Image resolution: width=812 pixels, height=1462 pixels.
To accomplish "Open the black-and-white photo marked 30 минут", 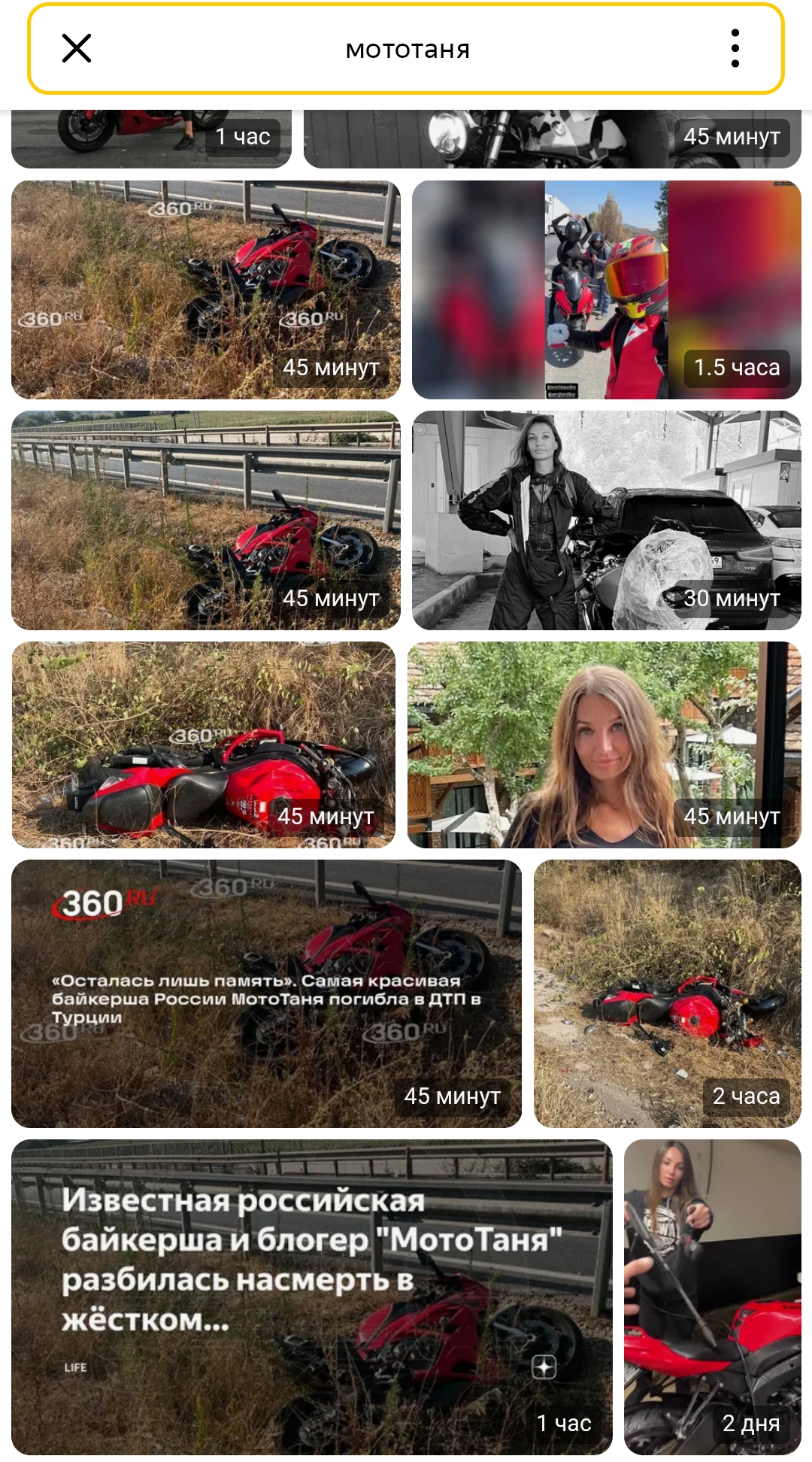I will pyautogui.click(x=606, y=520).
